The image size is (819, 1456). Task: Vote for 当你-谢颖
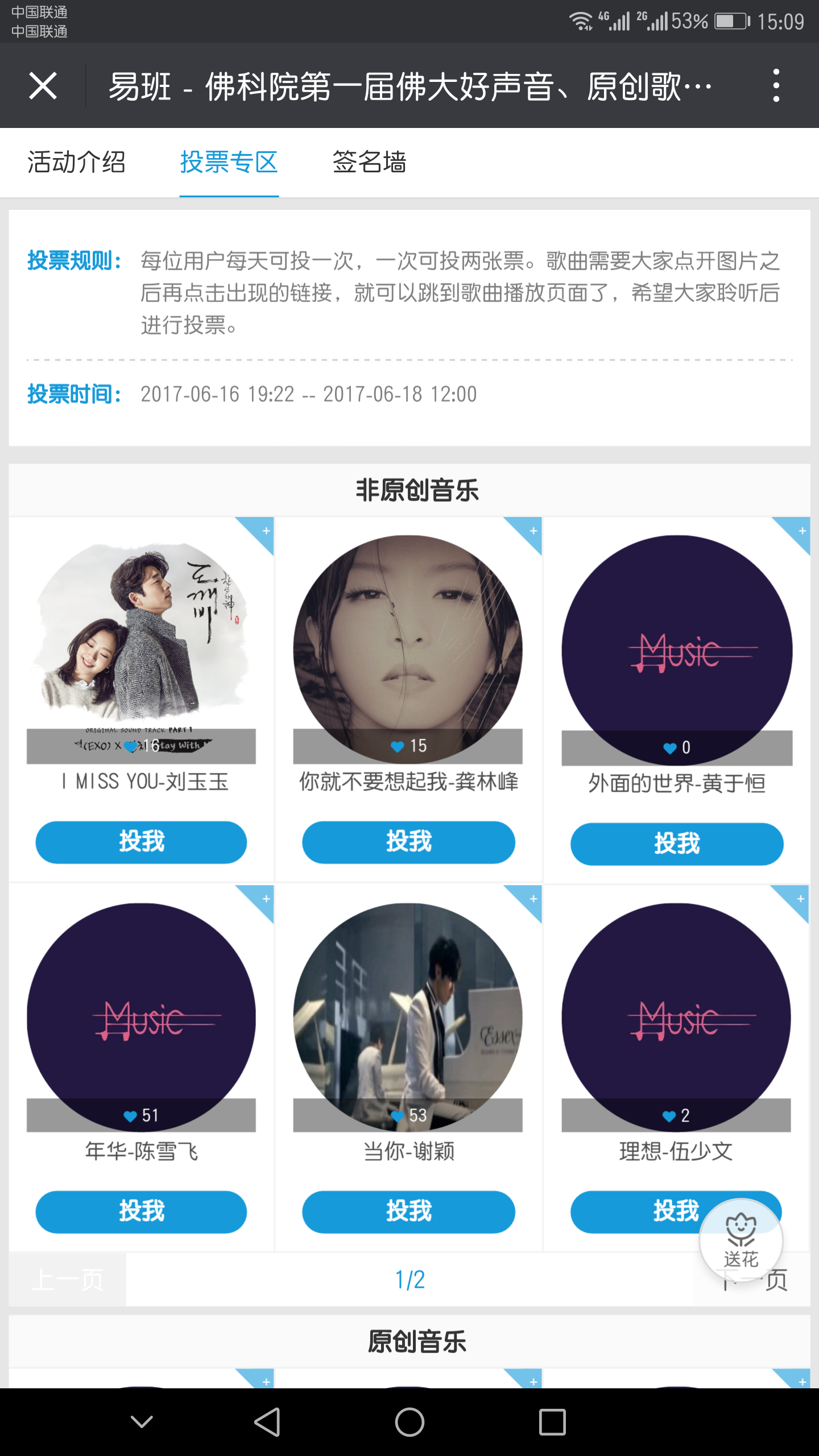pyautogui.click(x=408, y=1211)
